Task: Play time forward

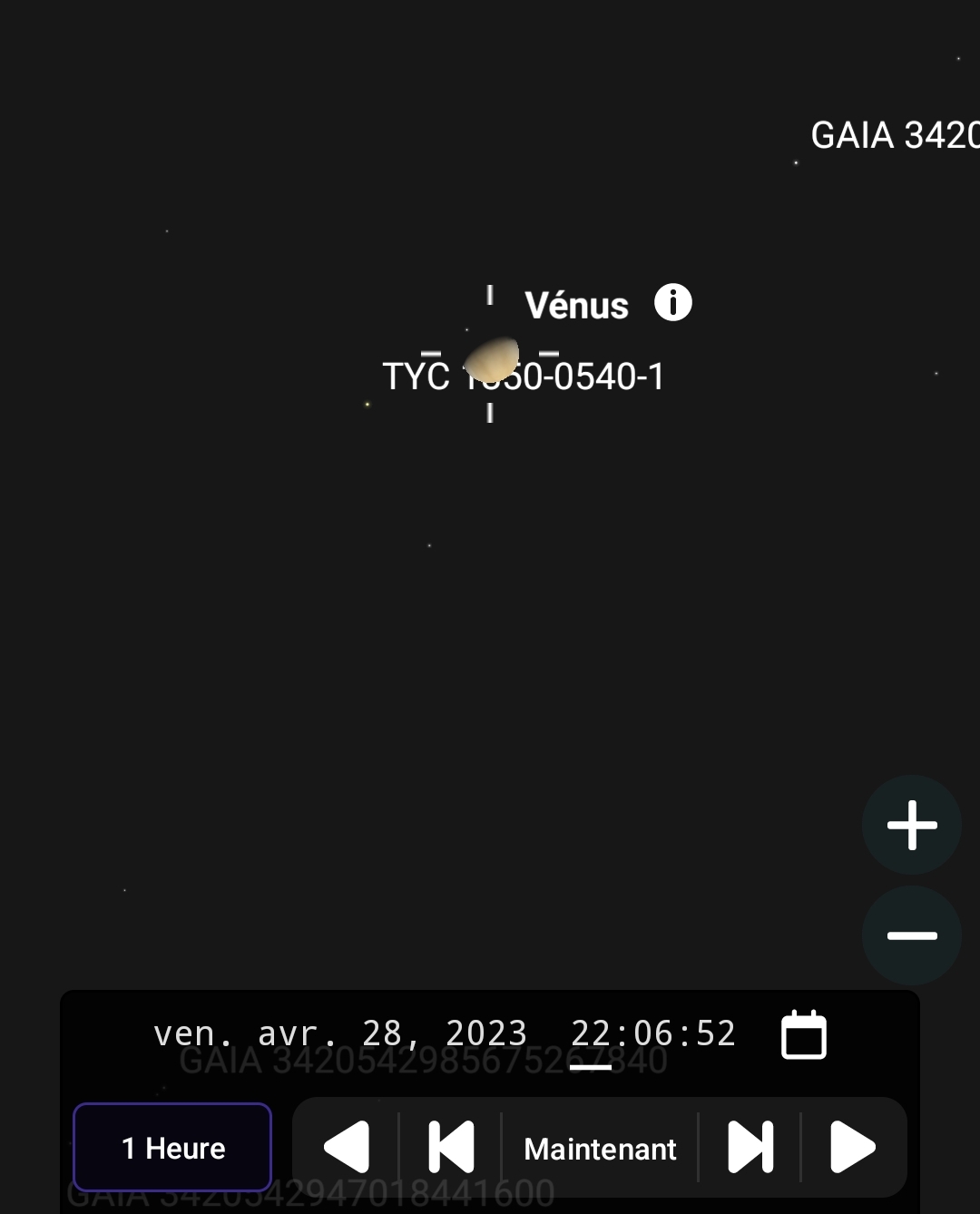Action: click(853, 1148)
